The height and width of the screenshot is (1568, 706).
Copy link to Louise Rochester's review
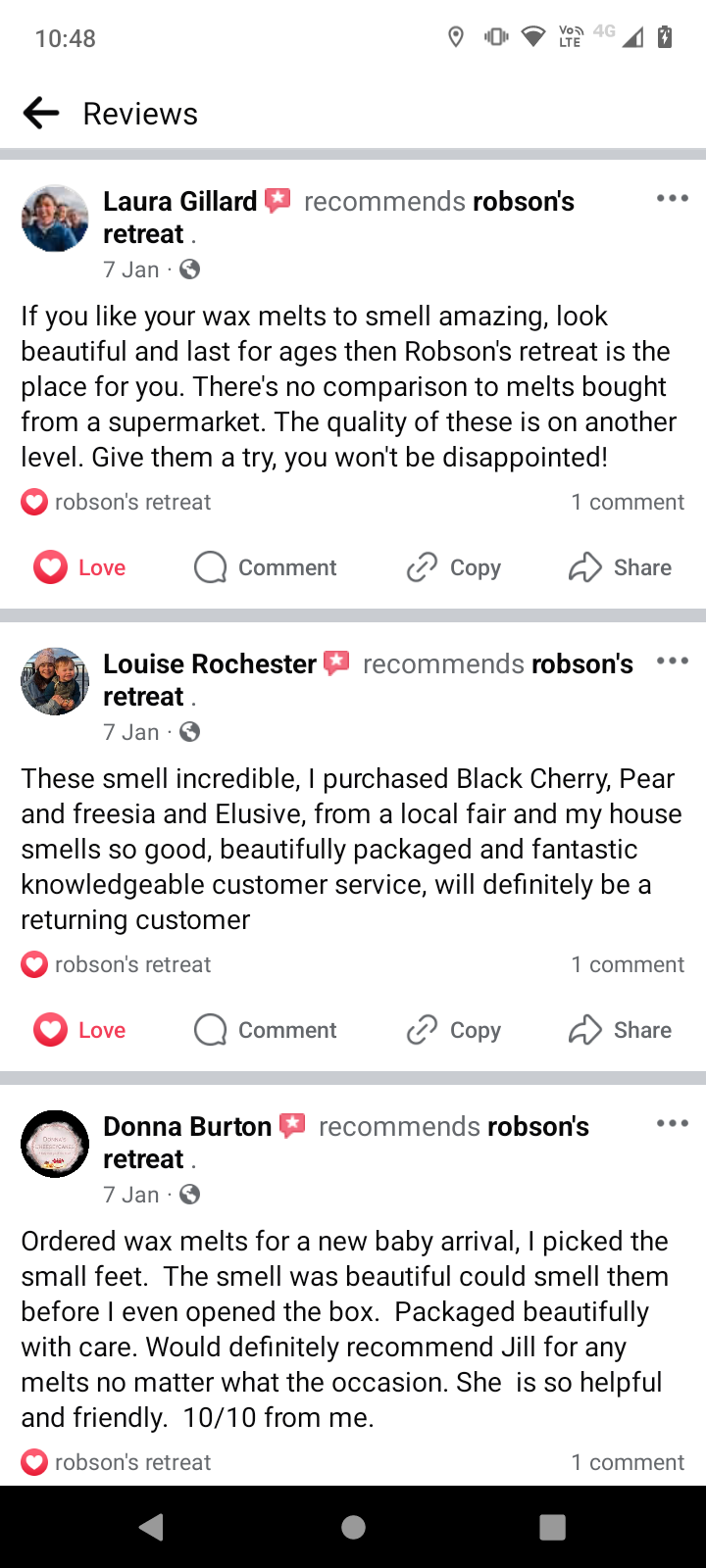click(454, 1030)
